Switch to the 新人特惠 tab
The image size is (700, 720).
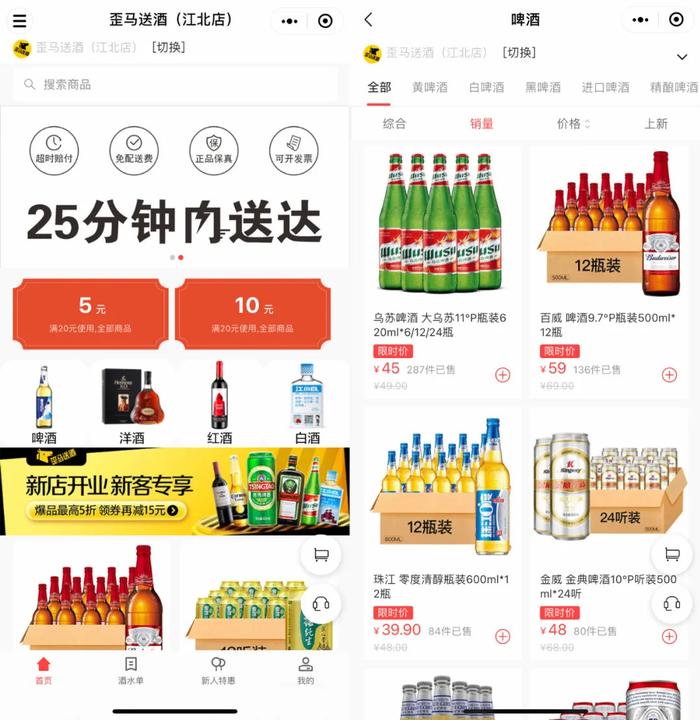pyautogui.click(x=218, y=670)
